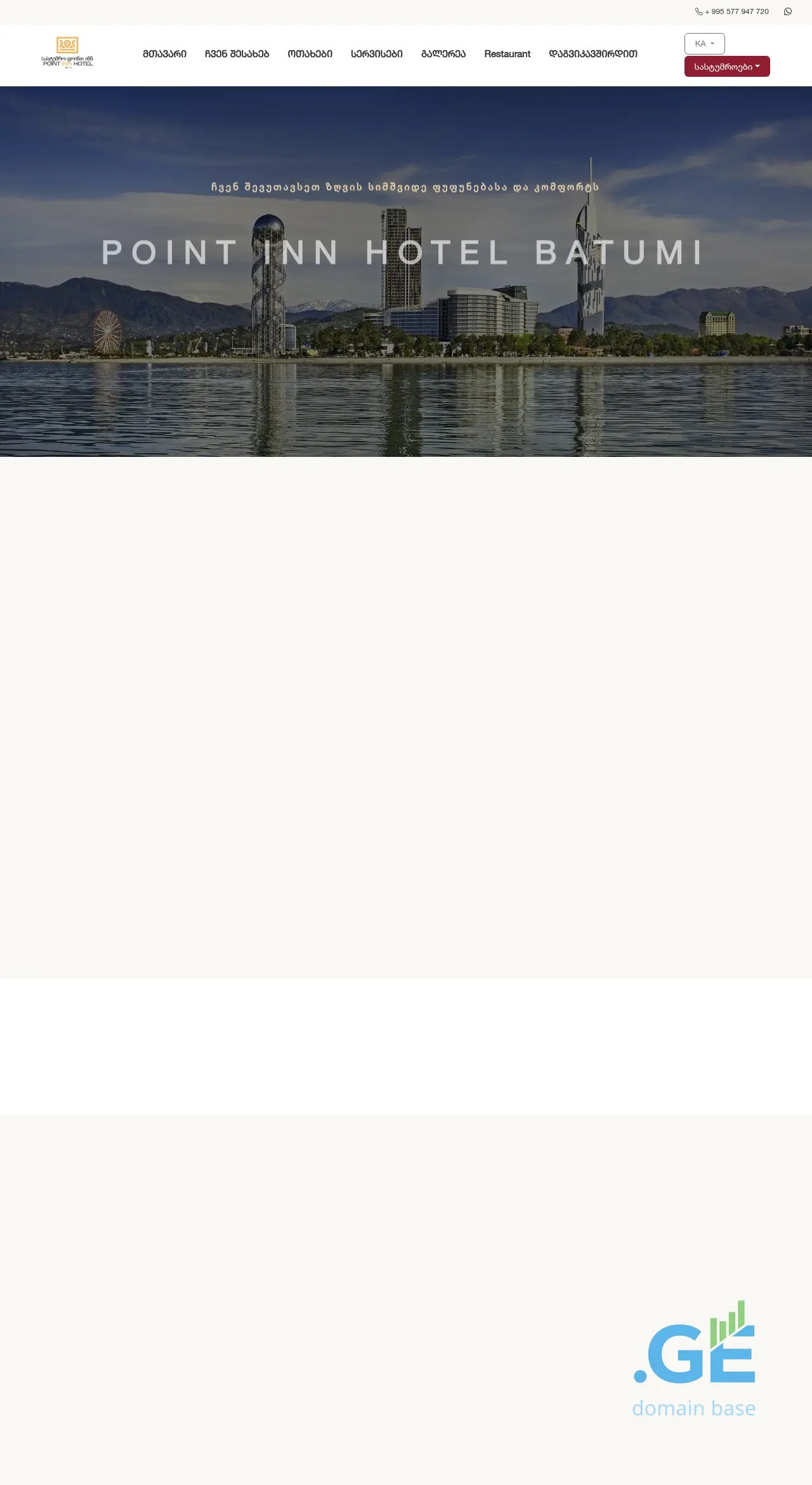Screen dimensions: 812x1485
Task: Open the WhatsApp icon link
Action: tap(787, 11)
